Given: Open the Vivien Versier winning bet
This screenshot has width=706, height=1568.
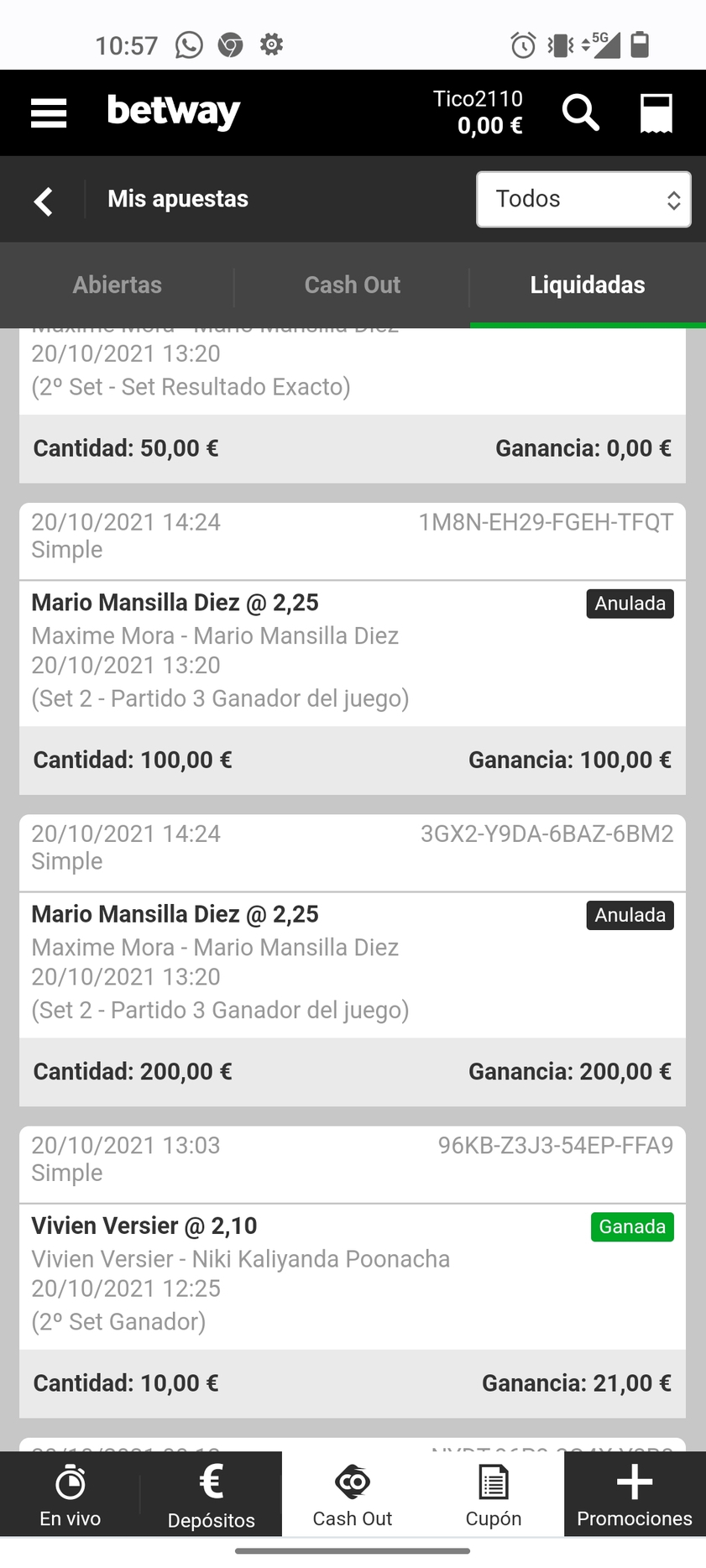Looking at the screenshot, I should coord(353,1272).
